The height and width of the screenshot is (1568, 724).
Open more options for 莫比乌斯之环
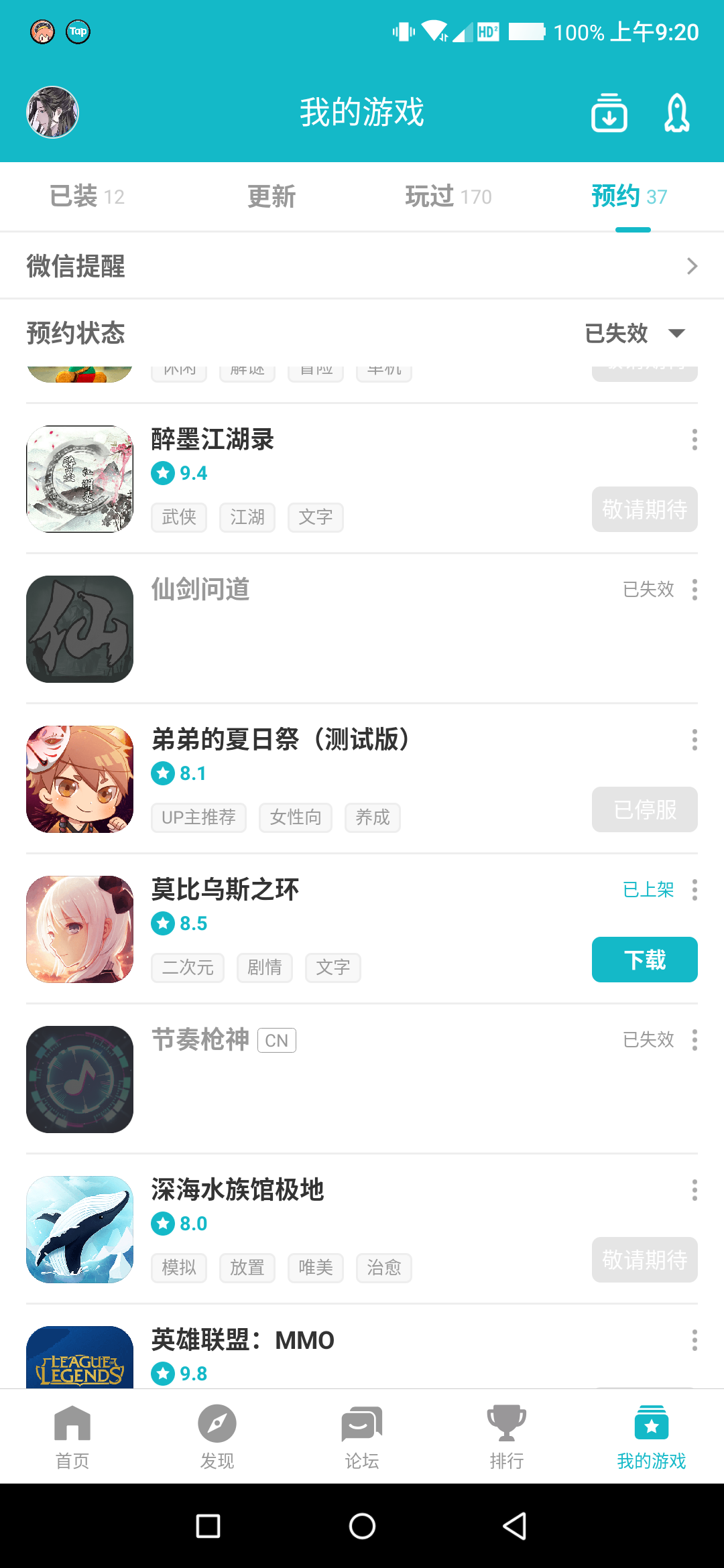pos(695,890)
